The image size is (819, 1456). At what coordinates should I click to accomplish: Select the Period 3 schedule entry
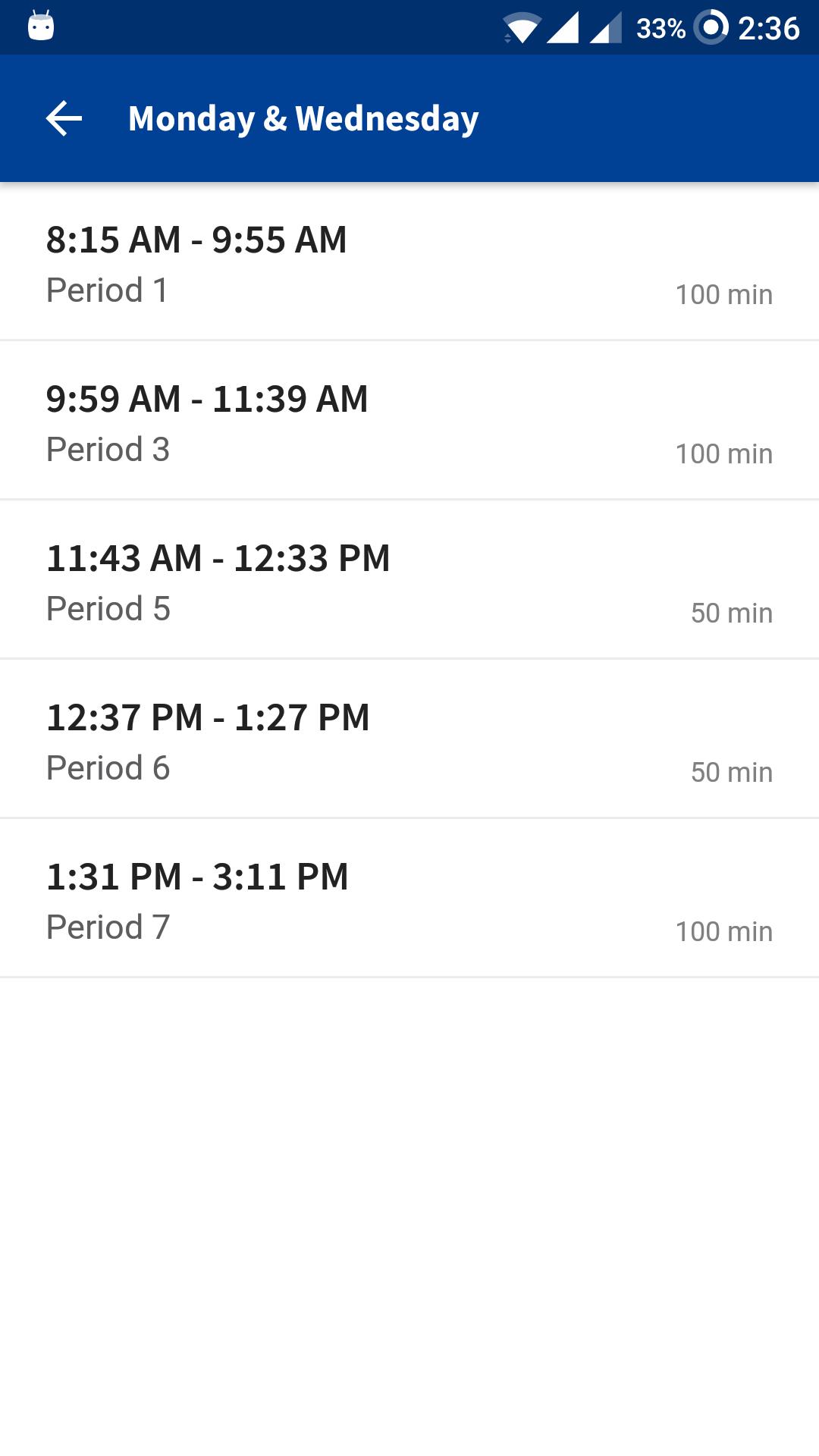pyautogui.click(x=409, y=420)
